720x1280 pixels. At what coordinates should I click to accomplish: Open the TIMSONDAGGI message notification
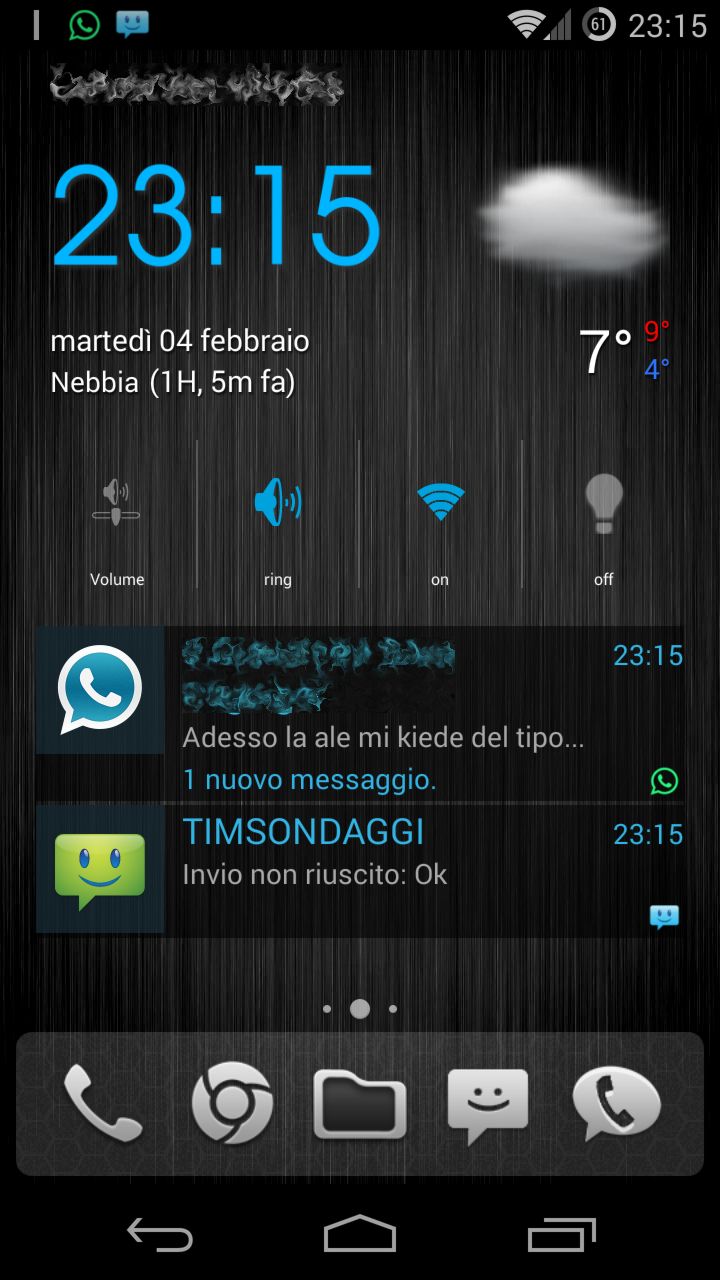click(x=360, y=869)
